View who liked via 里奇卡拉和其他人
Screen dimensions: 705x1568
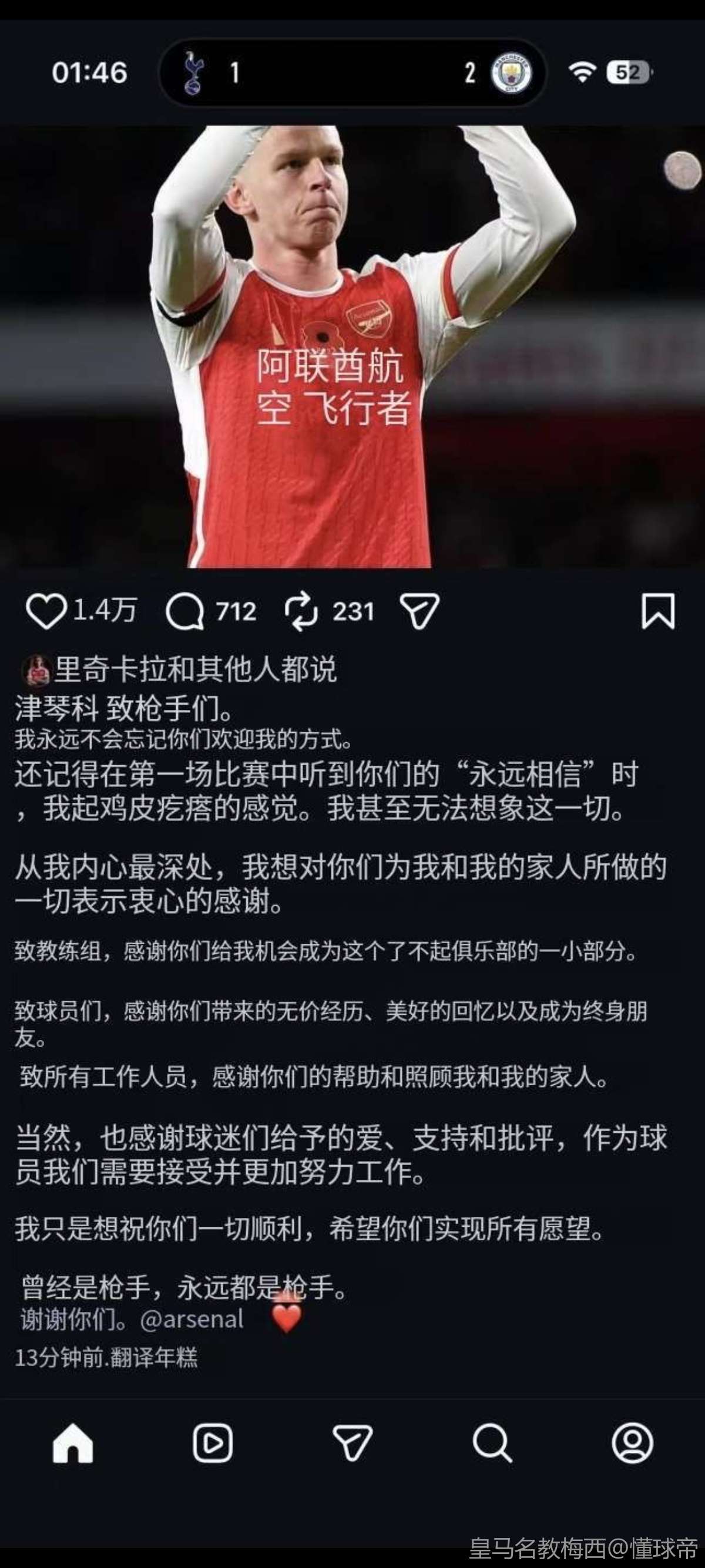click(x=195, y=669)
